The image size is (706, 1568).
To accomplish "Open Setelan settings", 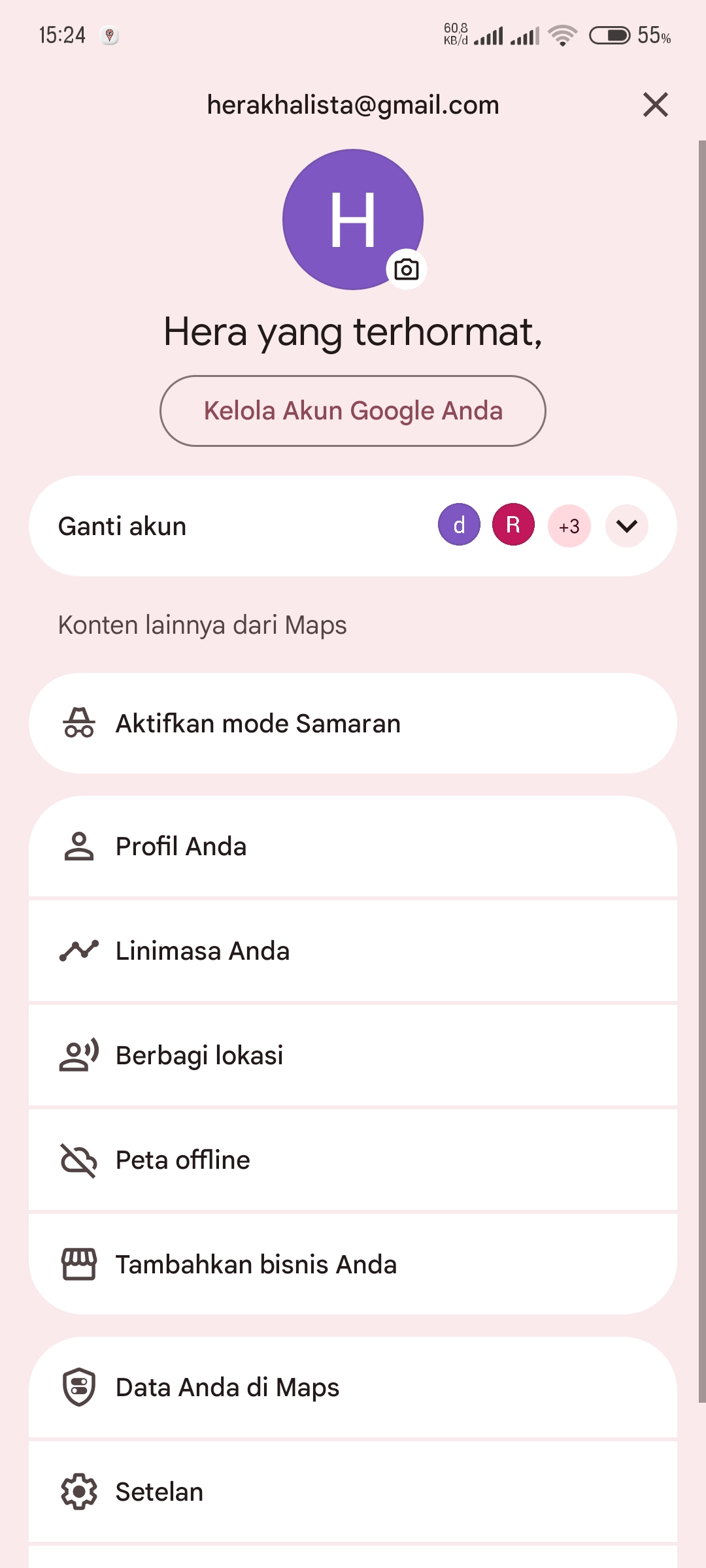I will pos(353,1492).
